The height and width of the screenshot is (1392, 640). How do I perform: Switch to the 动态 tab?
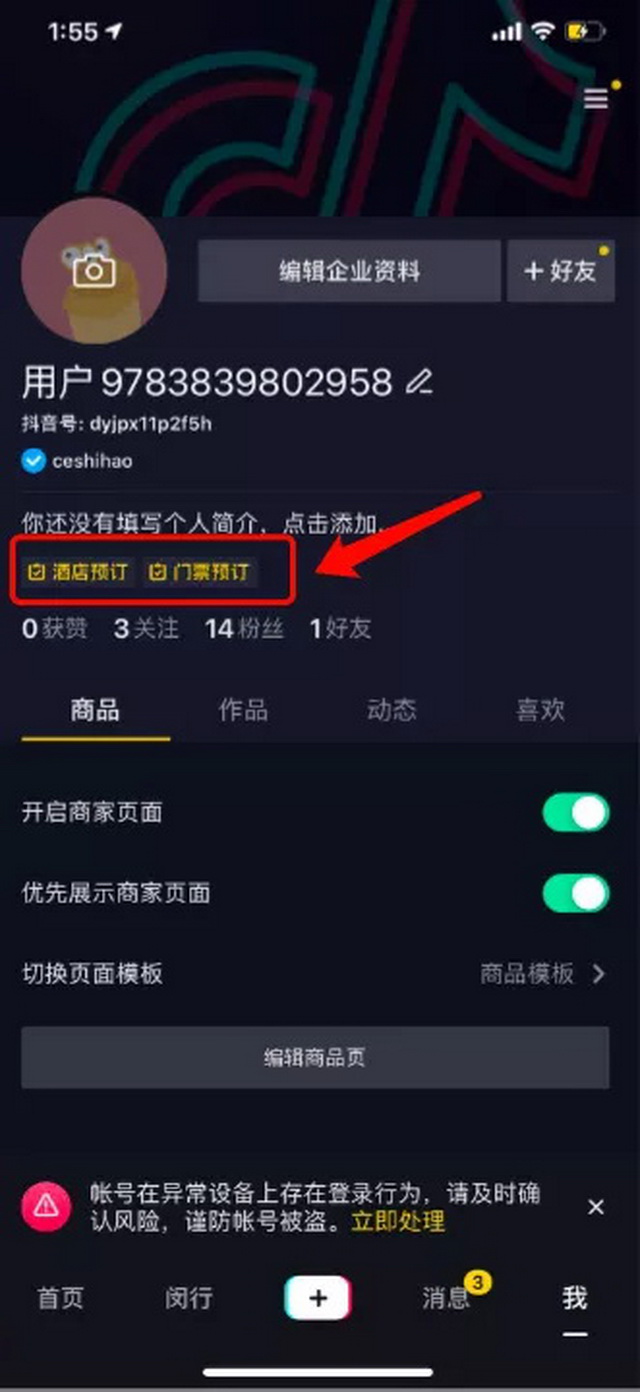tap(391, 710)
